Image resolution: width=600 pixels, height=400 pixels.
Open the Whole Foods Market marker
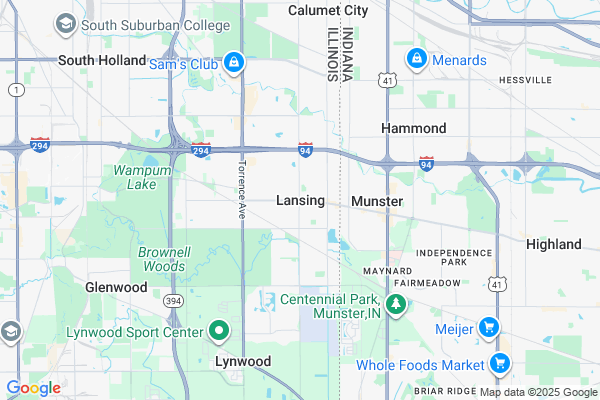(502, 362)
